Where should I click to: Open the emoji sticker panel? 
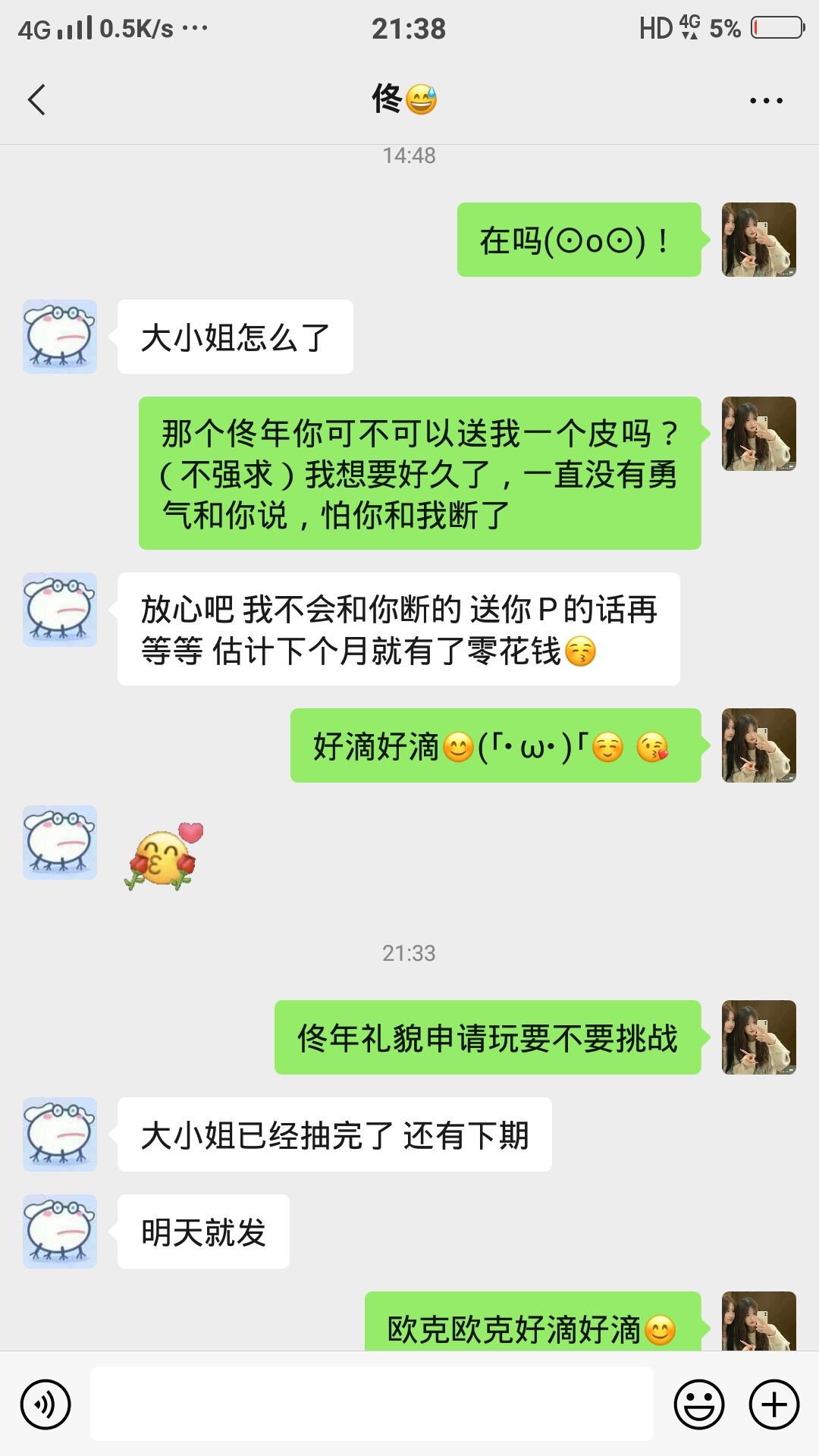pyautogui.click(x=699, y=1404)
